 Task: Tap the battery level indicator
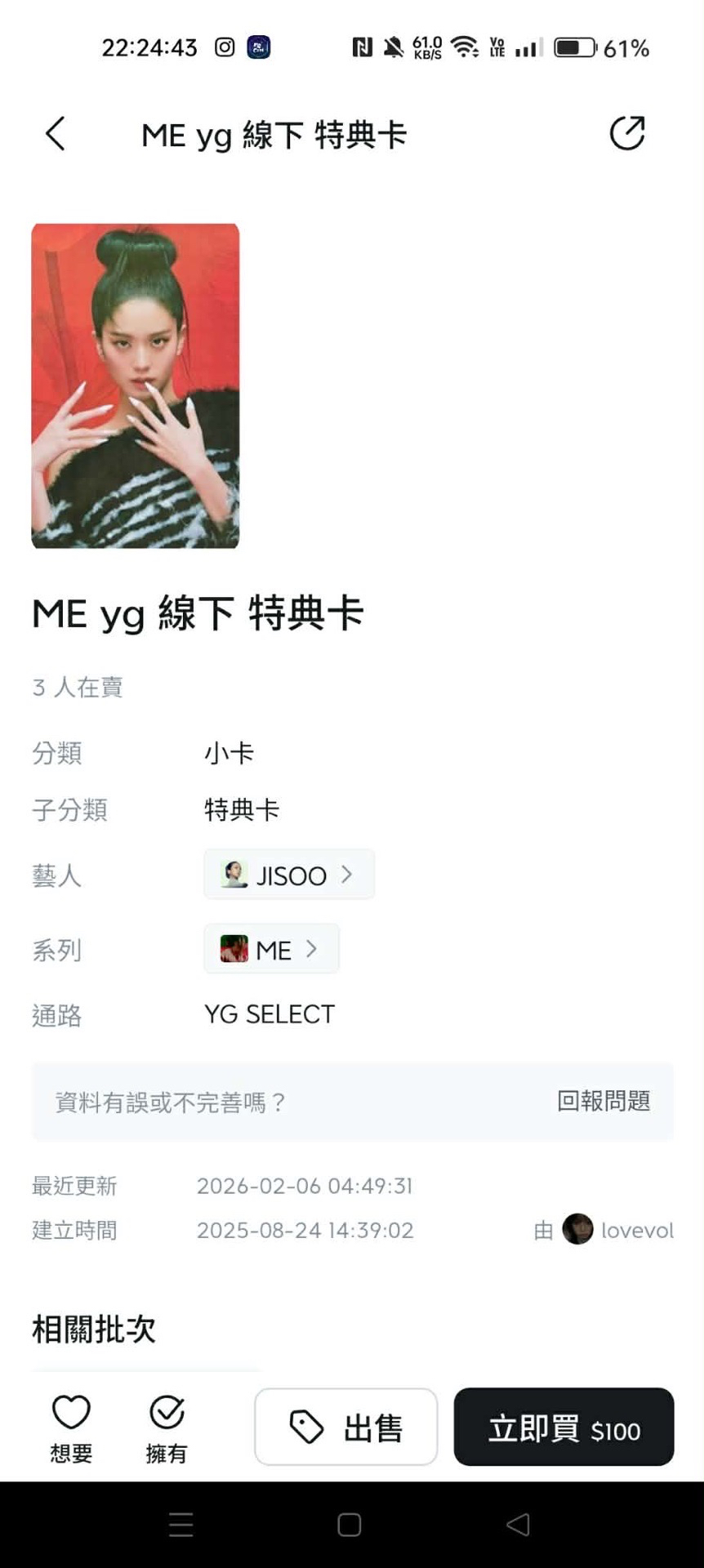pyautogui.click(x=573, y=47)
